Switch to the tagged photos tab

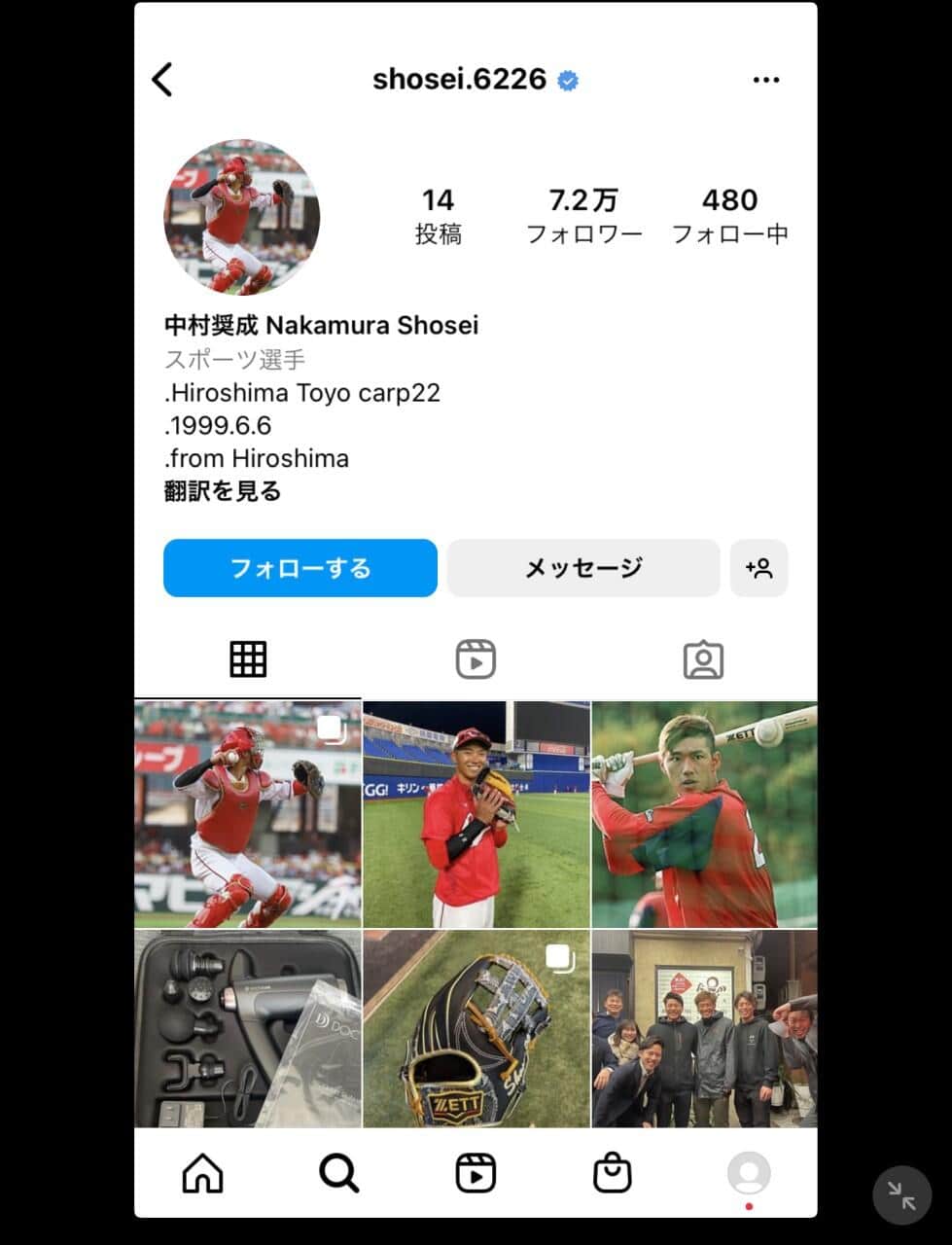click(x=703, y=659)
